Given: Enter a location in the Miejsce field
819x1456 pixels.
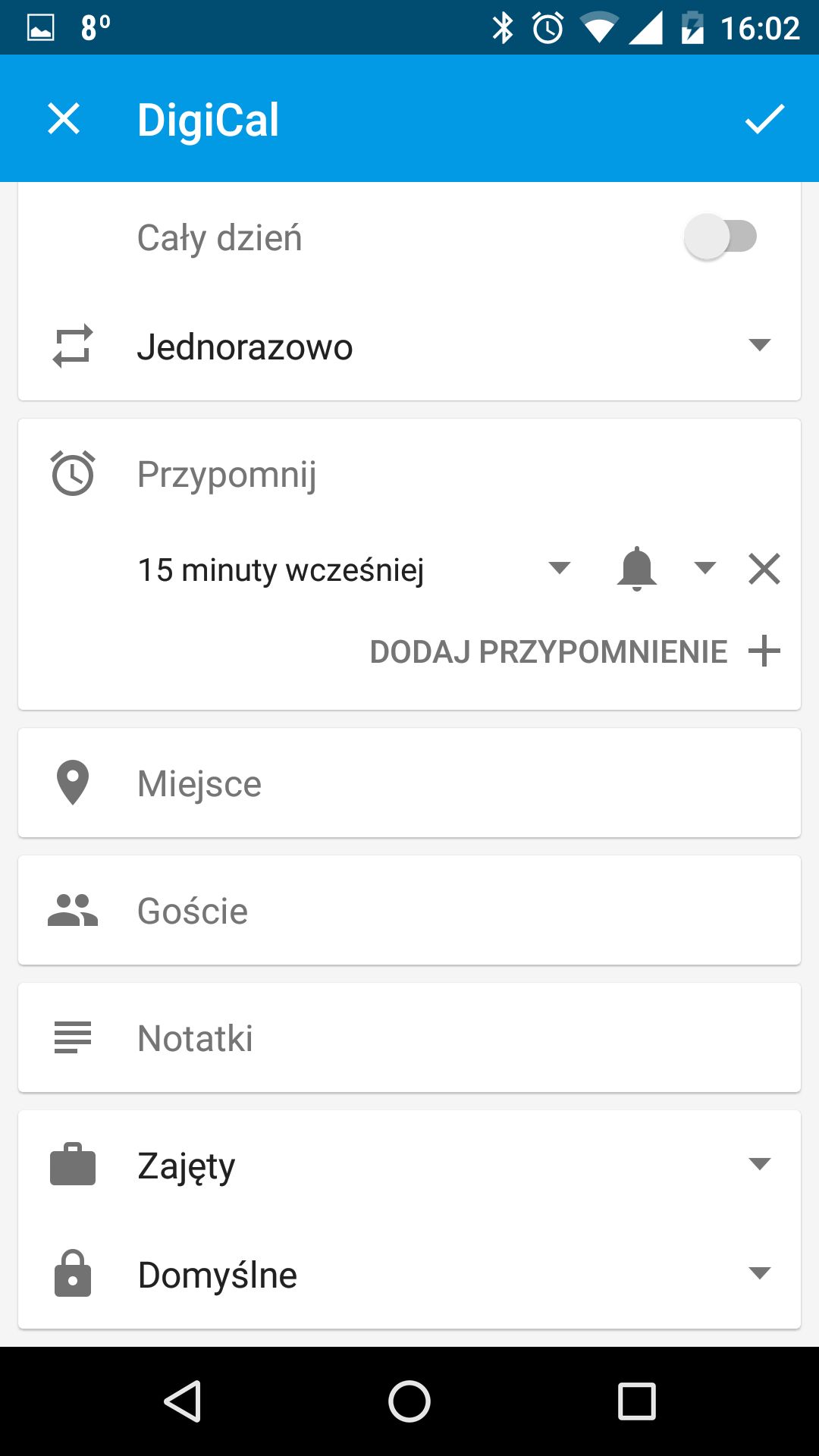Looking at the screenshot, I should click(x=409, y=783).
